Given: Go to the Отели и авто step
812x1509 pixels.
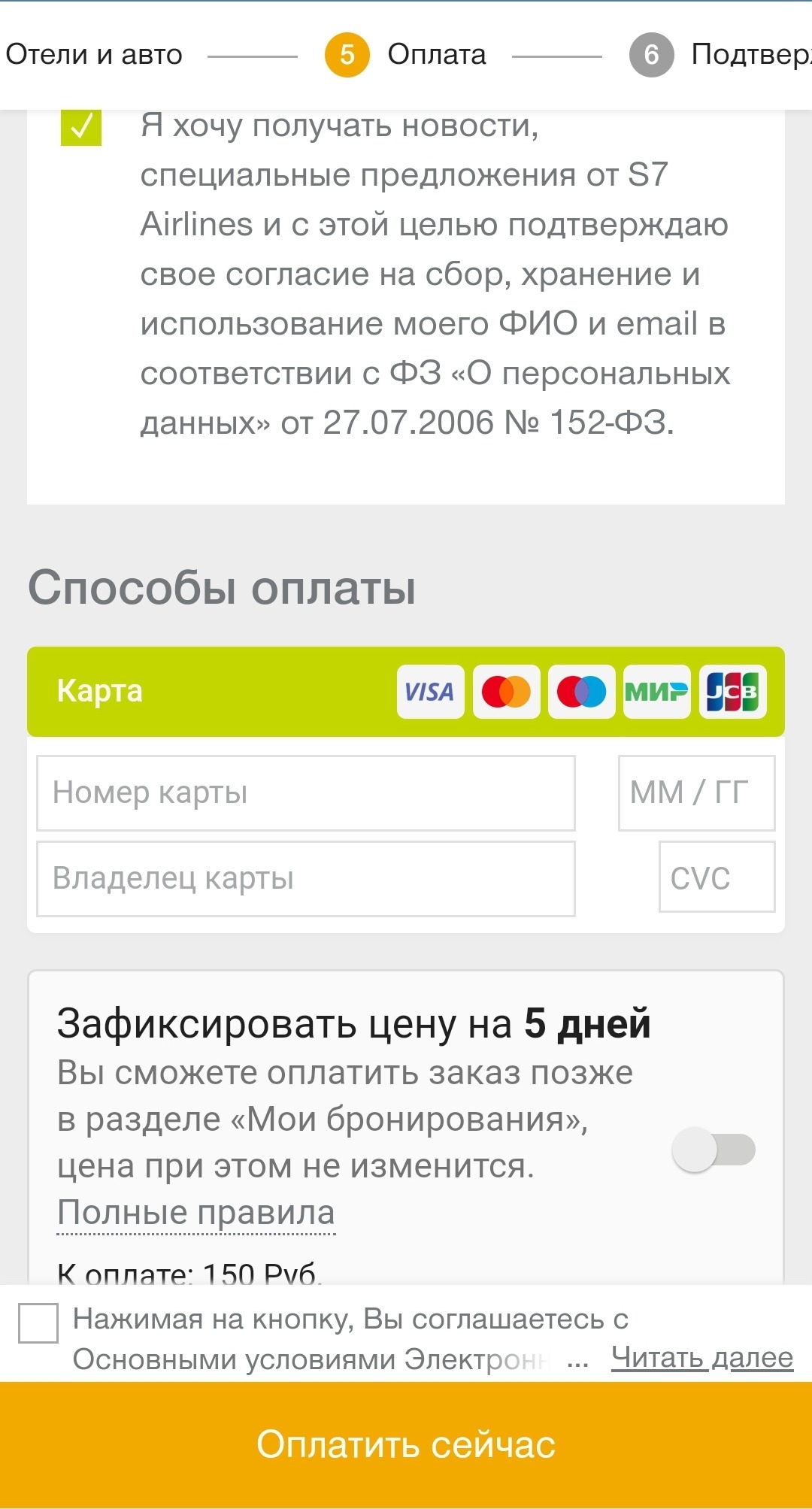Looking at the screenshot, I should pos(94,55).
